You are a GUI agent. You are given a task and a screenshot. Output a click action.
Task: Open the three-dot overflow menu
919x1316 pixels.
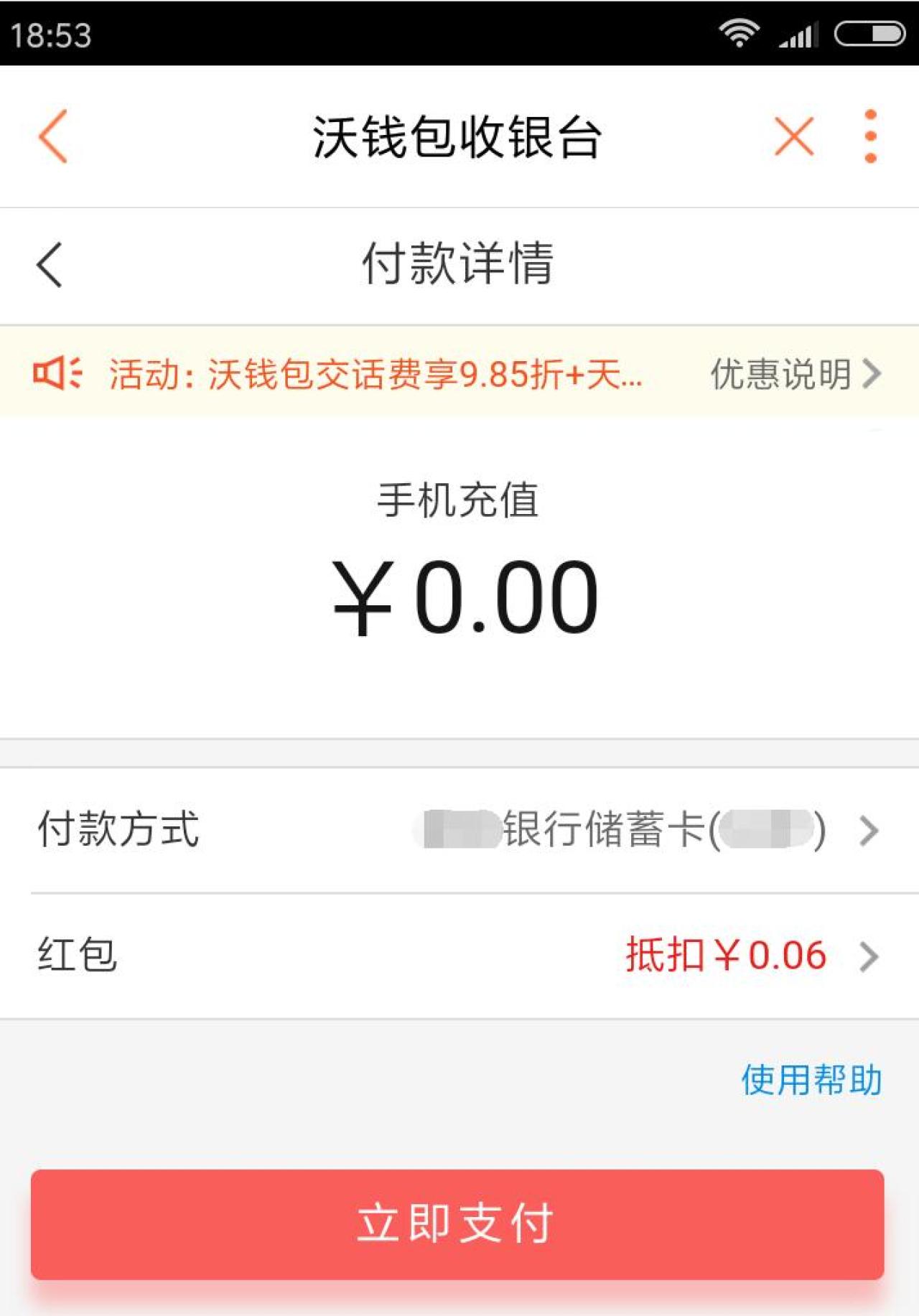click(x=870, y=136)
